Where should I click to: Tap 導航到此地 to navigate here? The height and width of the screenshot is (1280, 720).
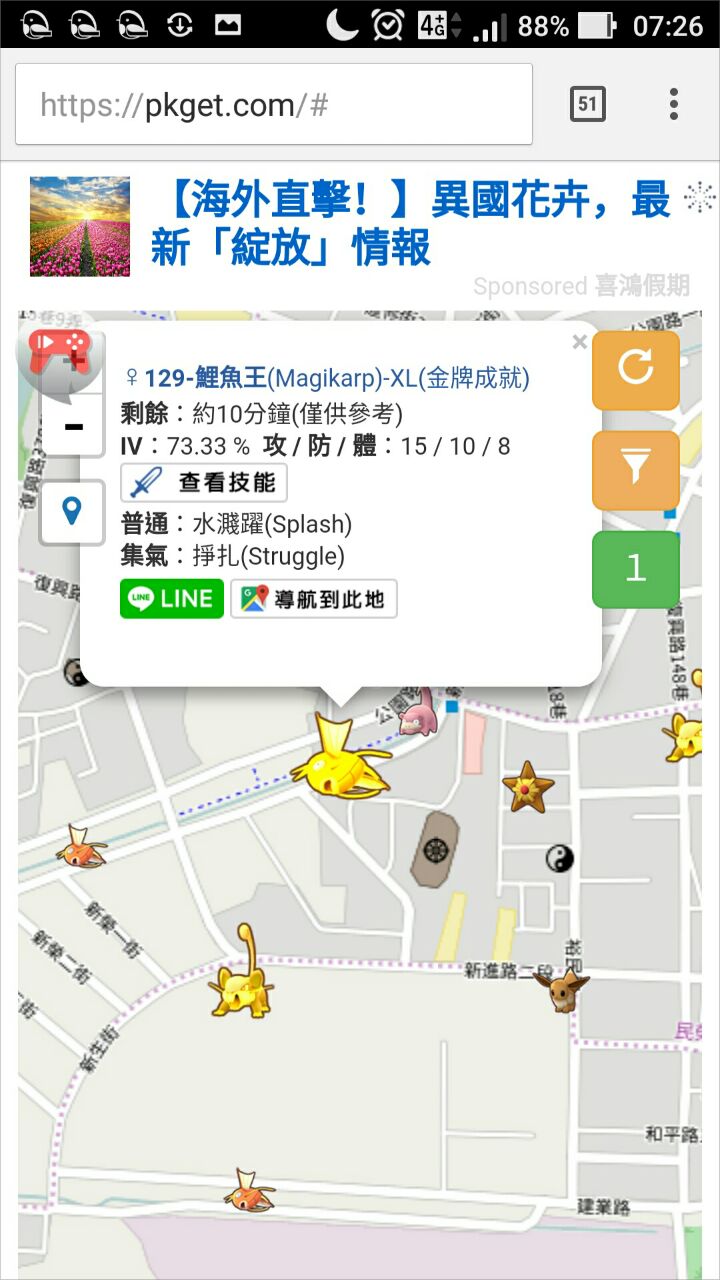click(x=314, y=600)
